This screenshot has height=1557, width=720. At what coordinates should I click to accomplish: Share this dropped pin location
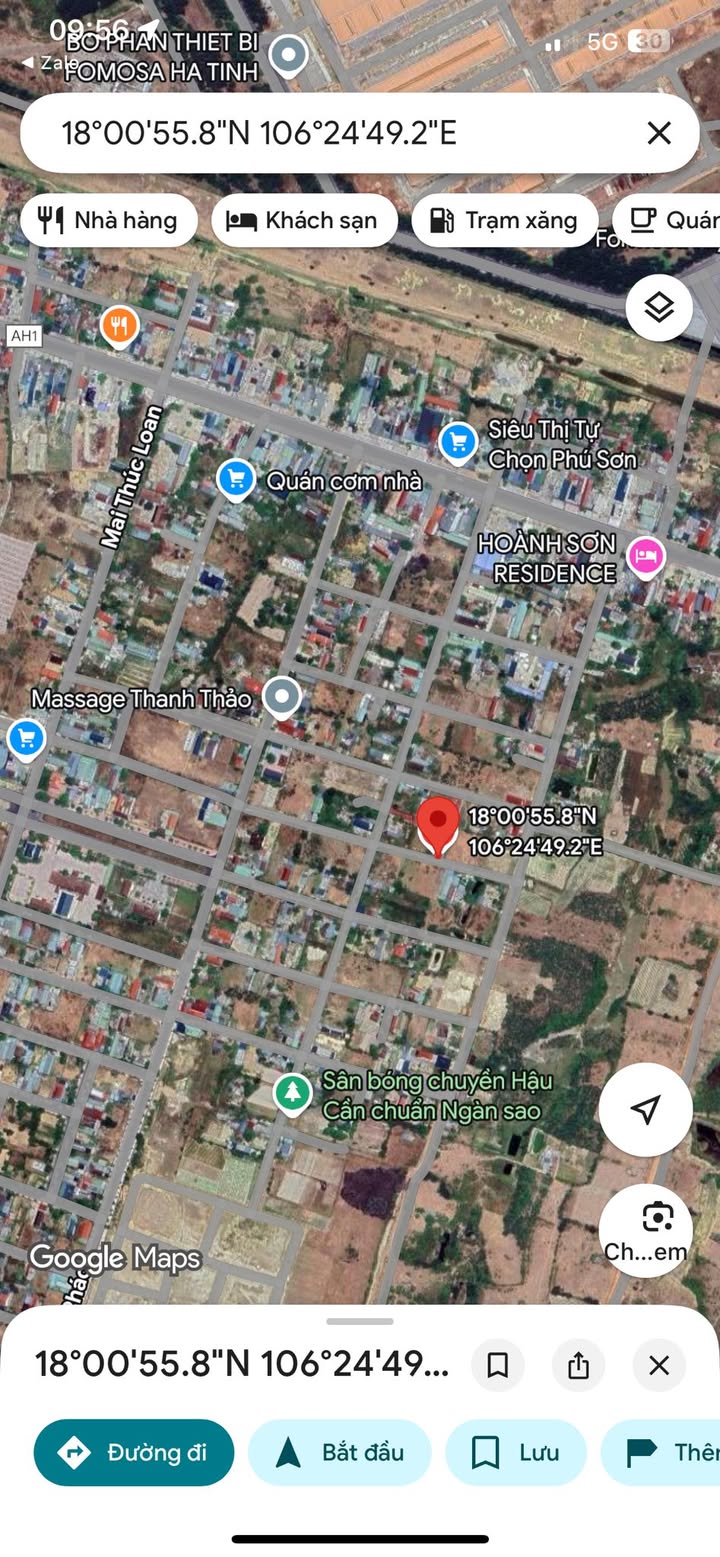pyautogui.click(x=578, y=1365)
